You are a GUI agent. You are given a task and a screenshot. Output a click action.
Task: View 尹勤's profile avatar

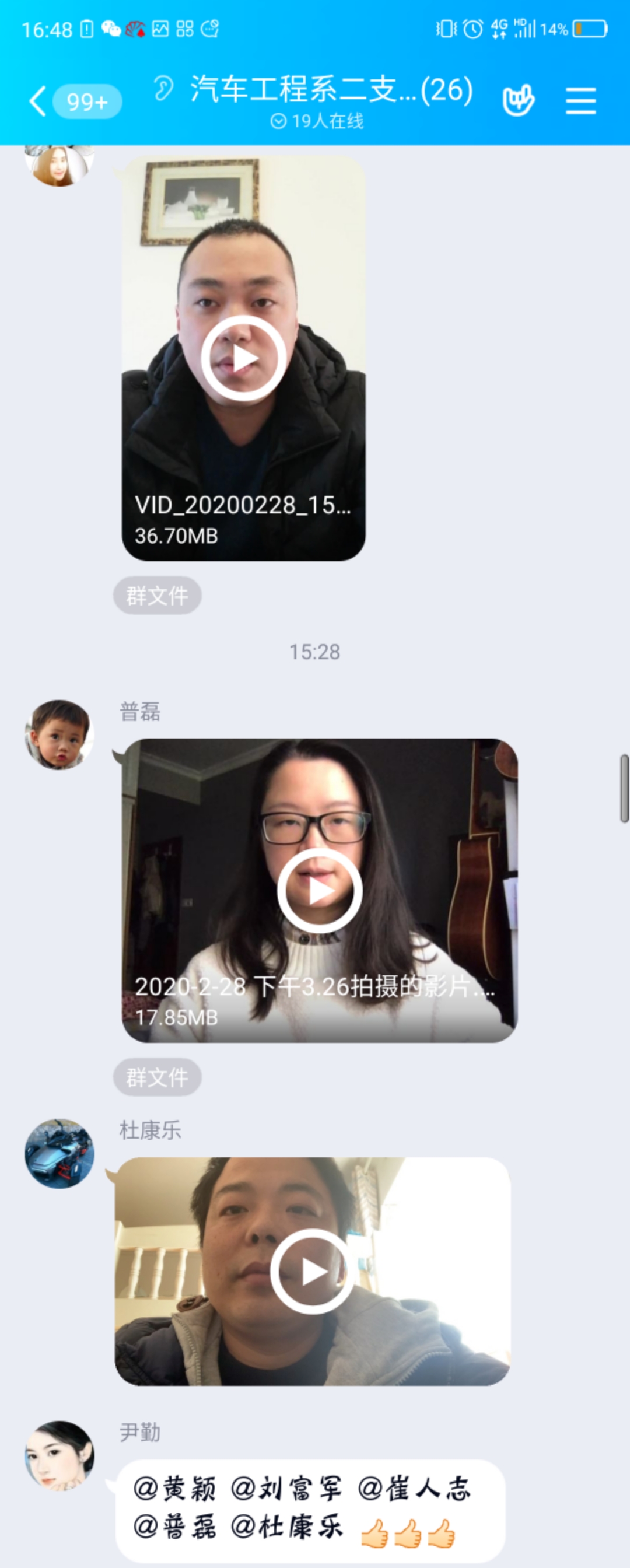point(59,1455)
